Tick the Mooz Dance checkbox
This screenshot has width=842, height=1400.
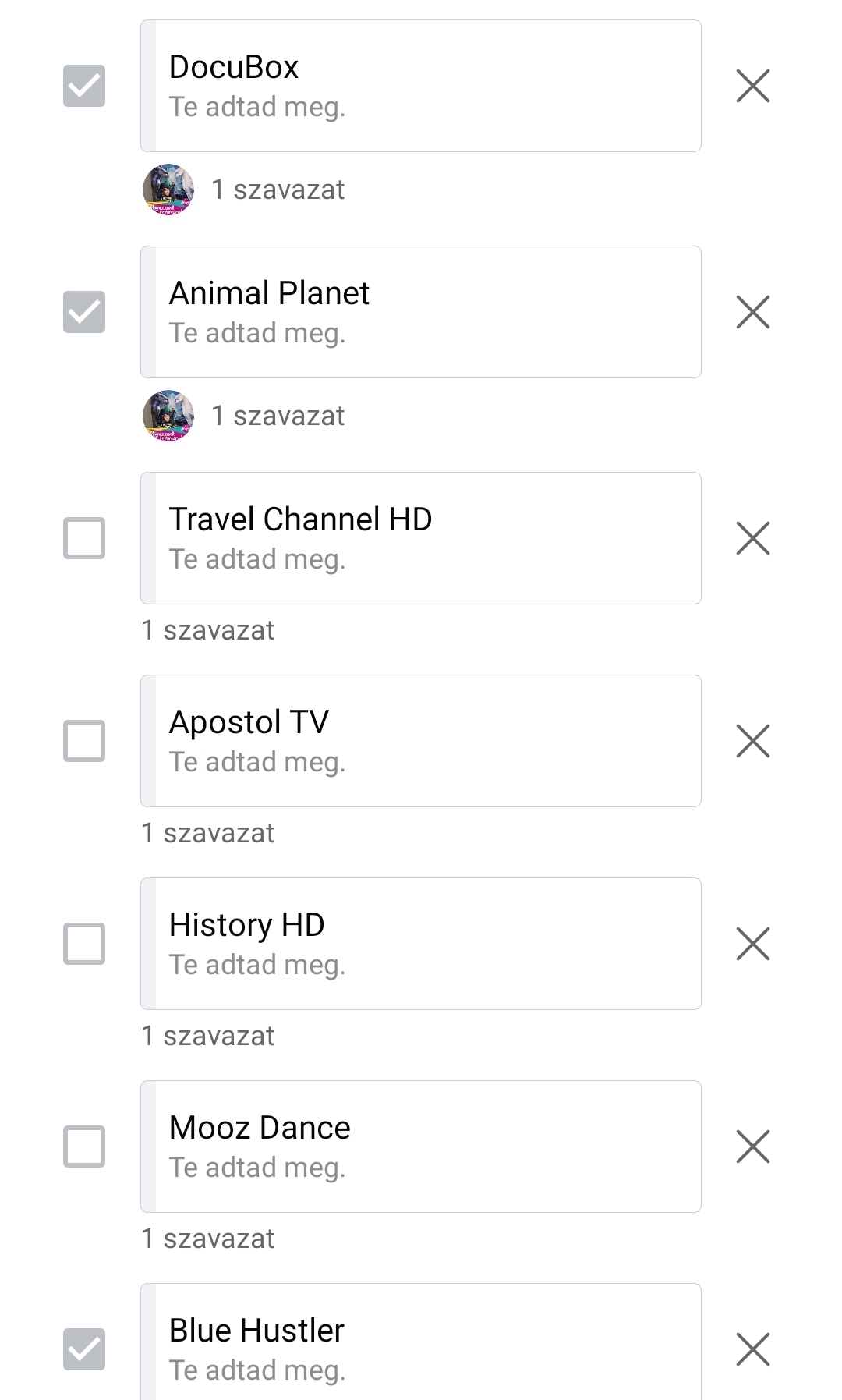[84, 1147]
